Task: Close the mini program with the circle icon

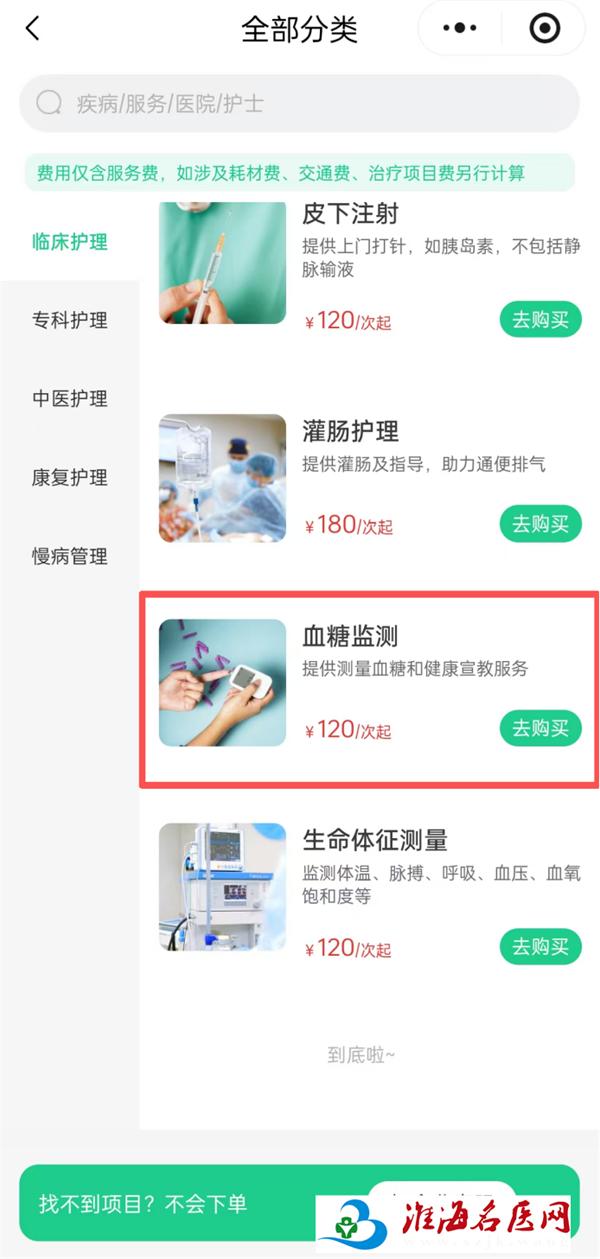Action: pos(544,29)
